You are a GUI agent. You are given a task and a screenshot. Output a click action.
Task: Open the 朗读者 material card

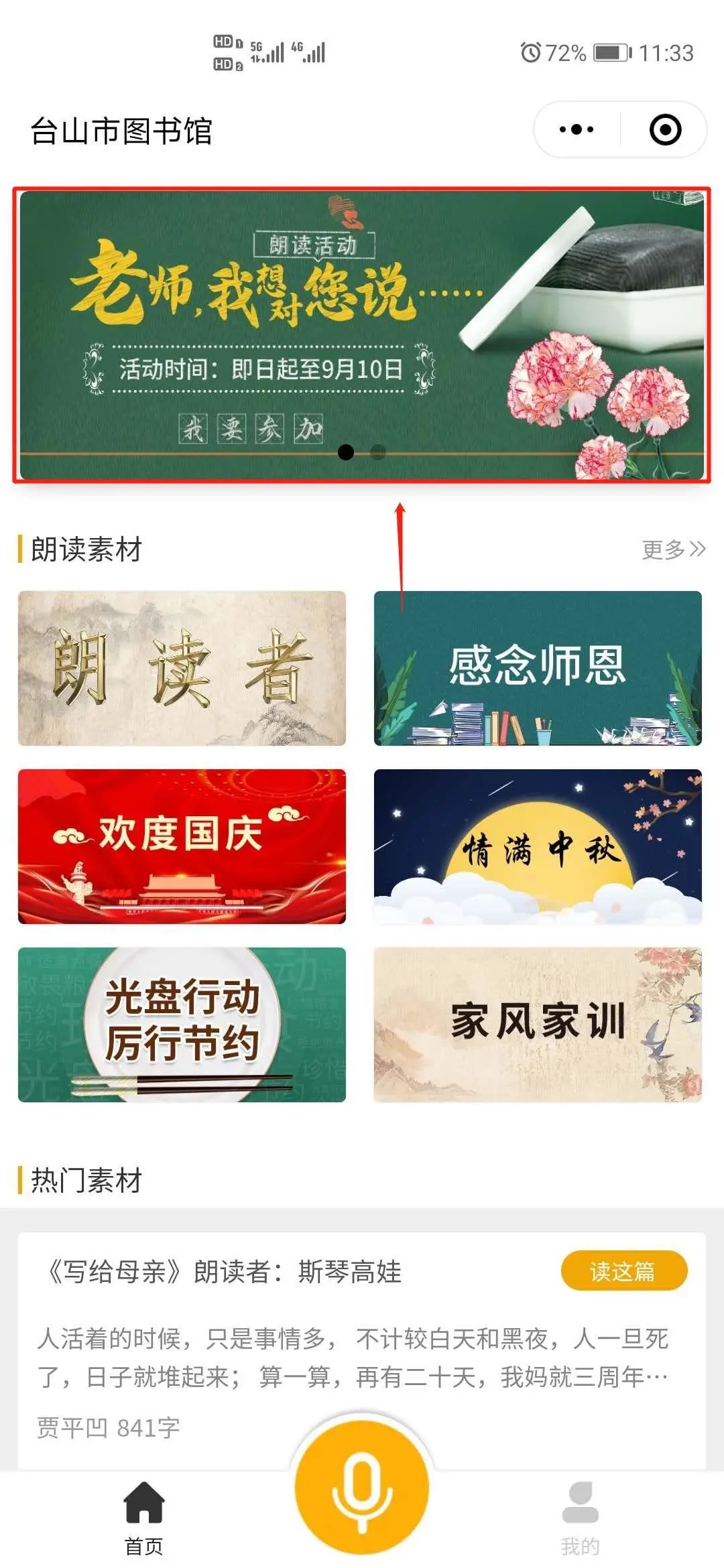182,668
